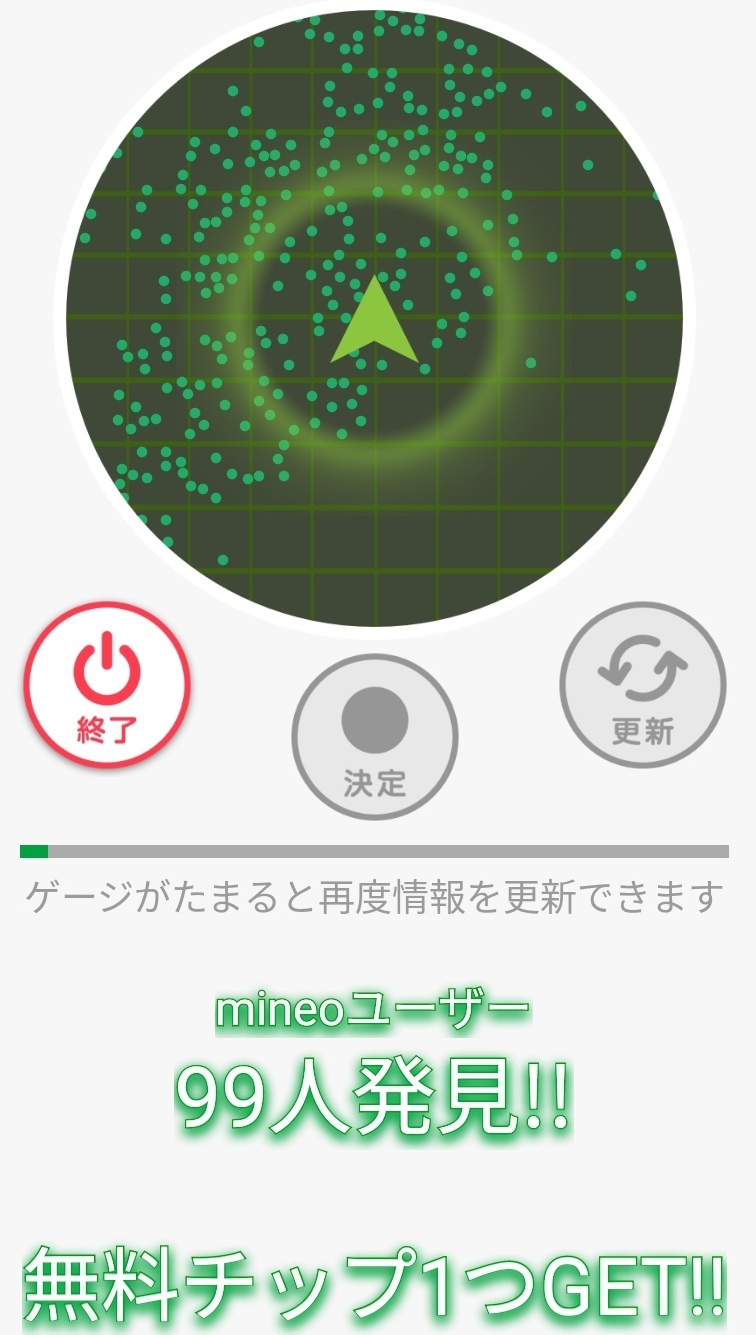Tap the red 終了 power button
The width and height of the screenshot is (756, 1335).
point(107,685)
